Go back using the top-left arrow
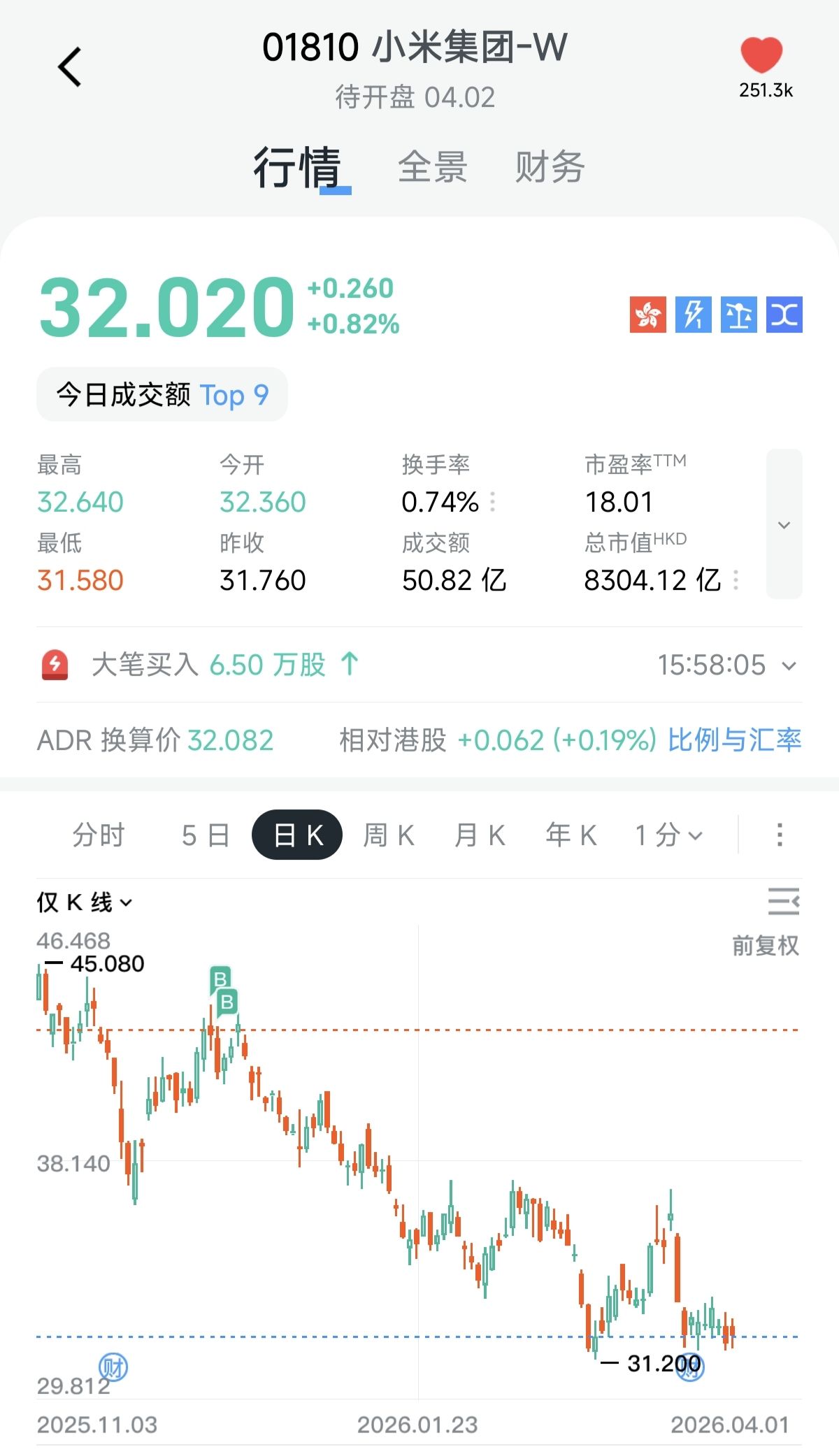839x1456 pixels. click(x=69, y=67)
